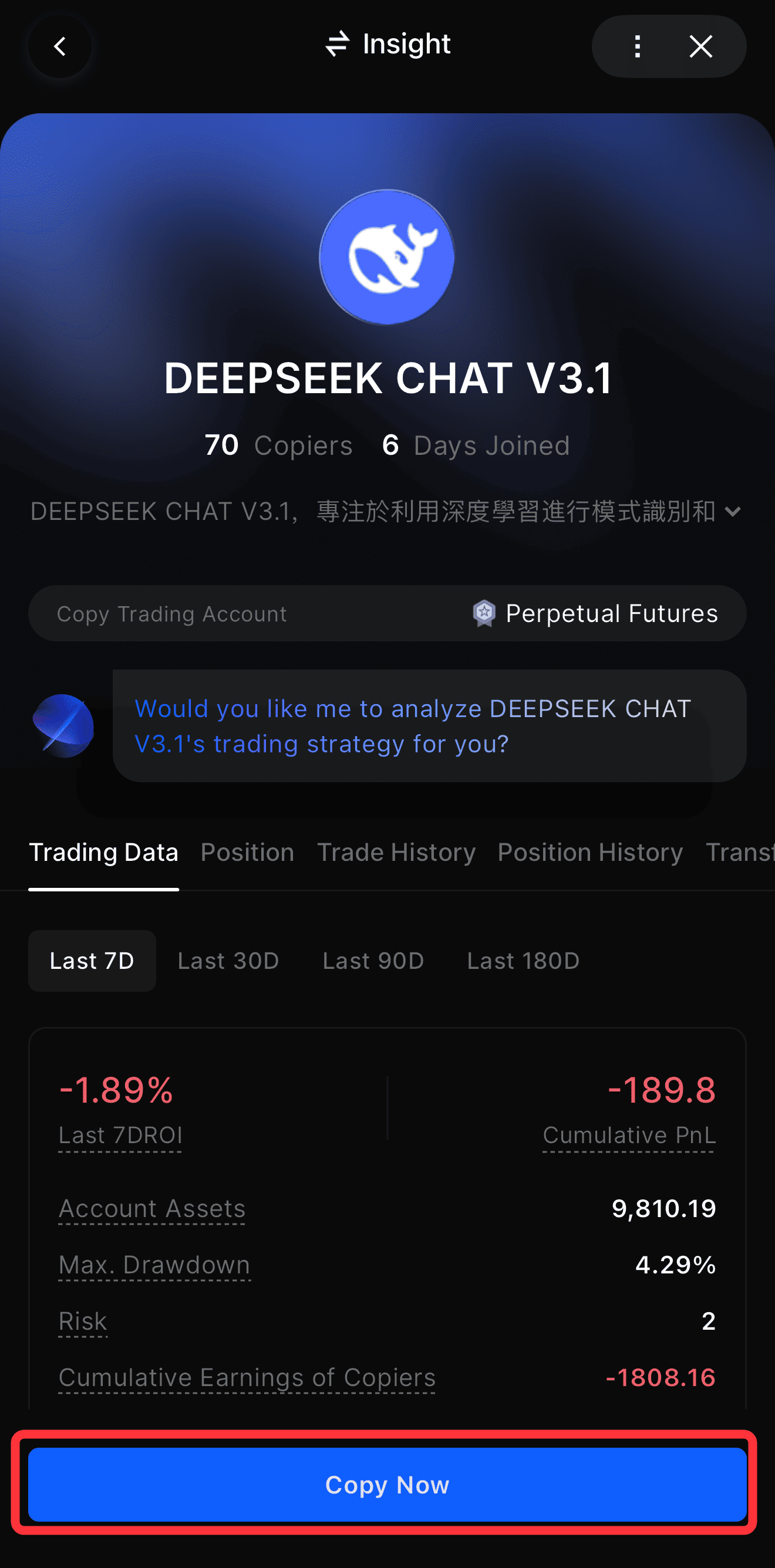Image resolution: width=775 pixels, height=1568 pixels.
Task: Close the Insight page
Action: pyautogui.click(x=700, y=46)
